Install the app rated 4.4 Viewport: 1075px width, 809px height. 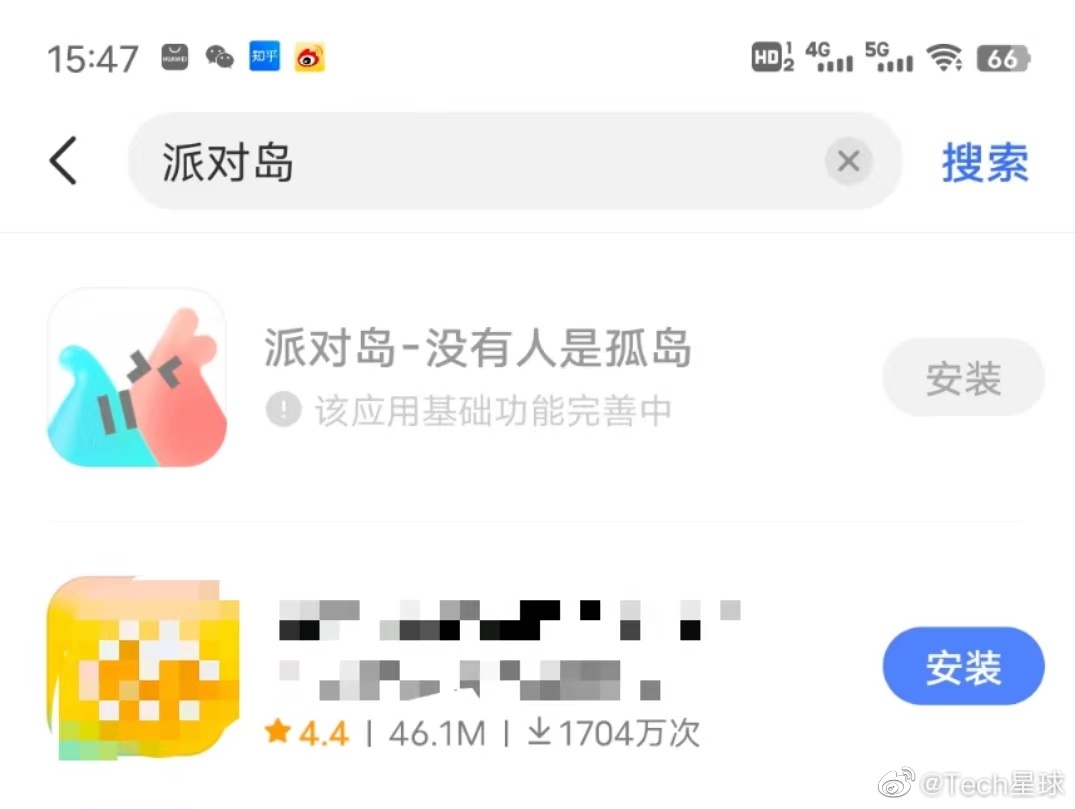click(962, 667)
